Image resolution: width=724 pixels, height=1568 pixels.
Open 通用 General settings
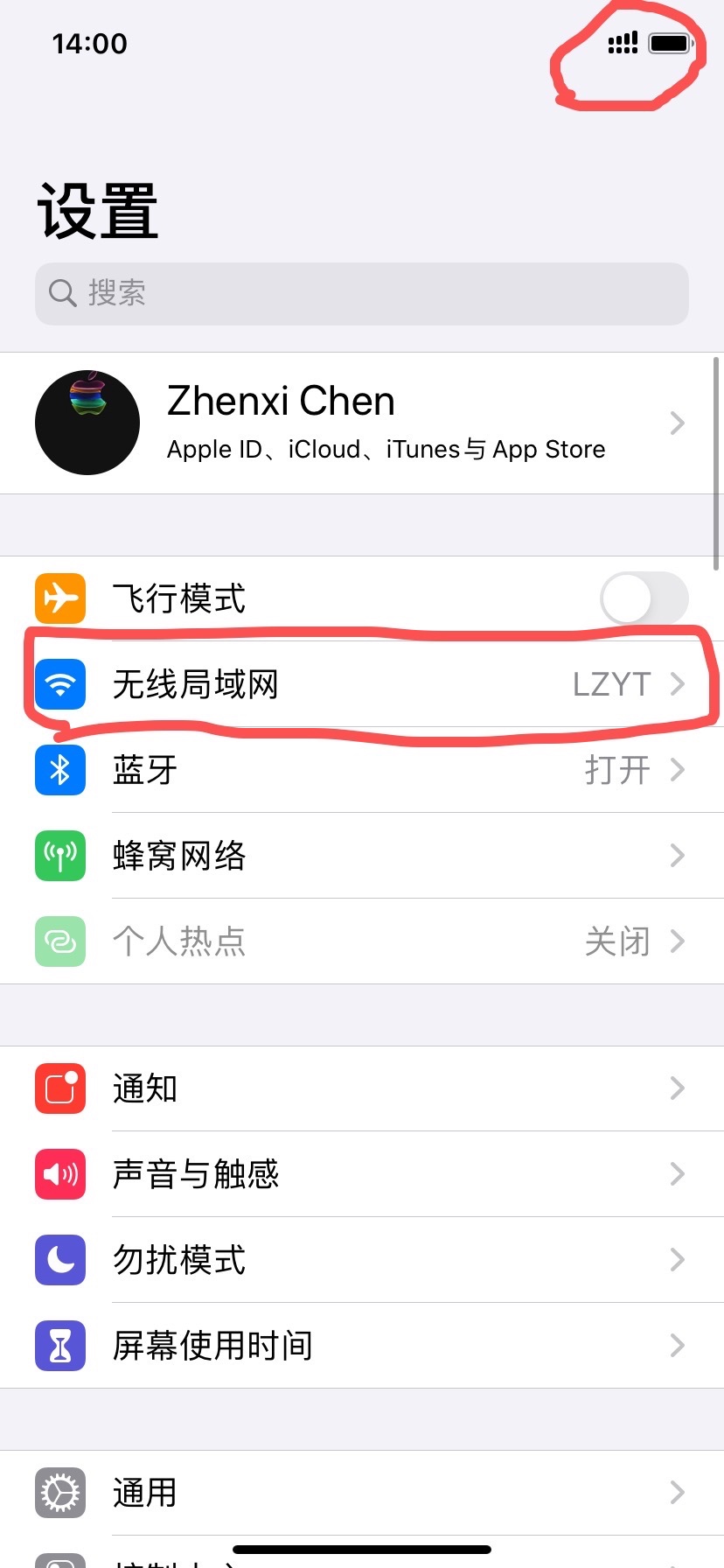(x=362, y=1493)
